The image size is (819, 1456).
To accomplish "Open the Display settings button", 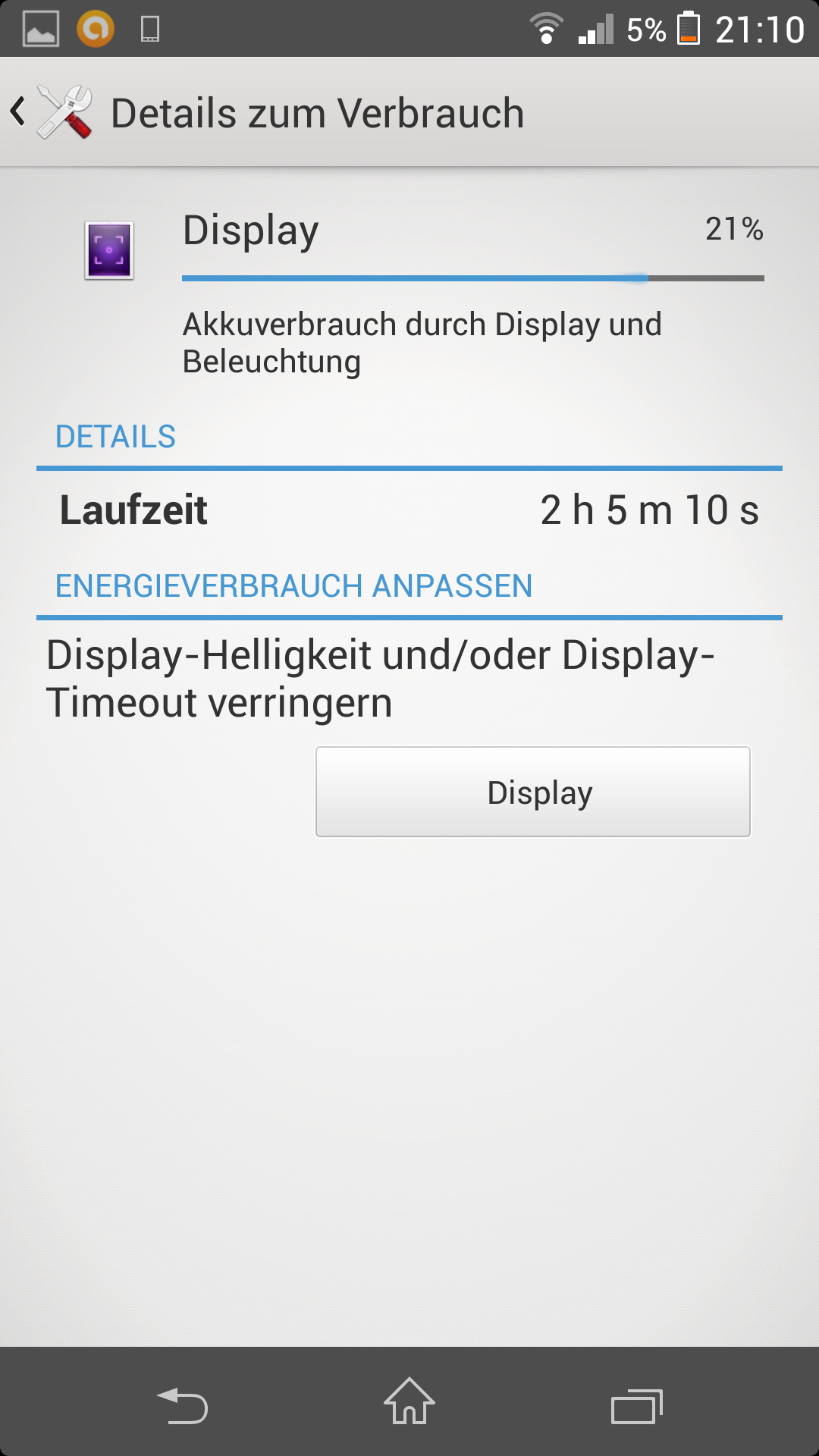I will point(532,792).
